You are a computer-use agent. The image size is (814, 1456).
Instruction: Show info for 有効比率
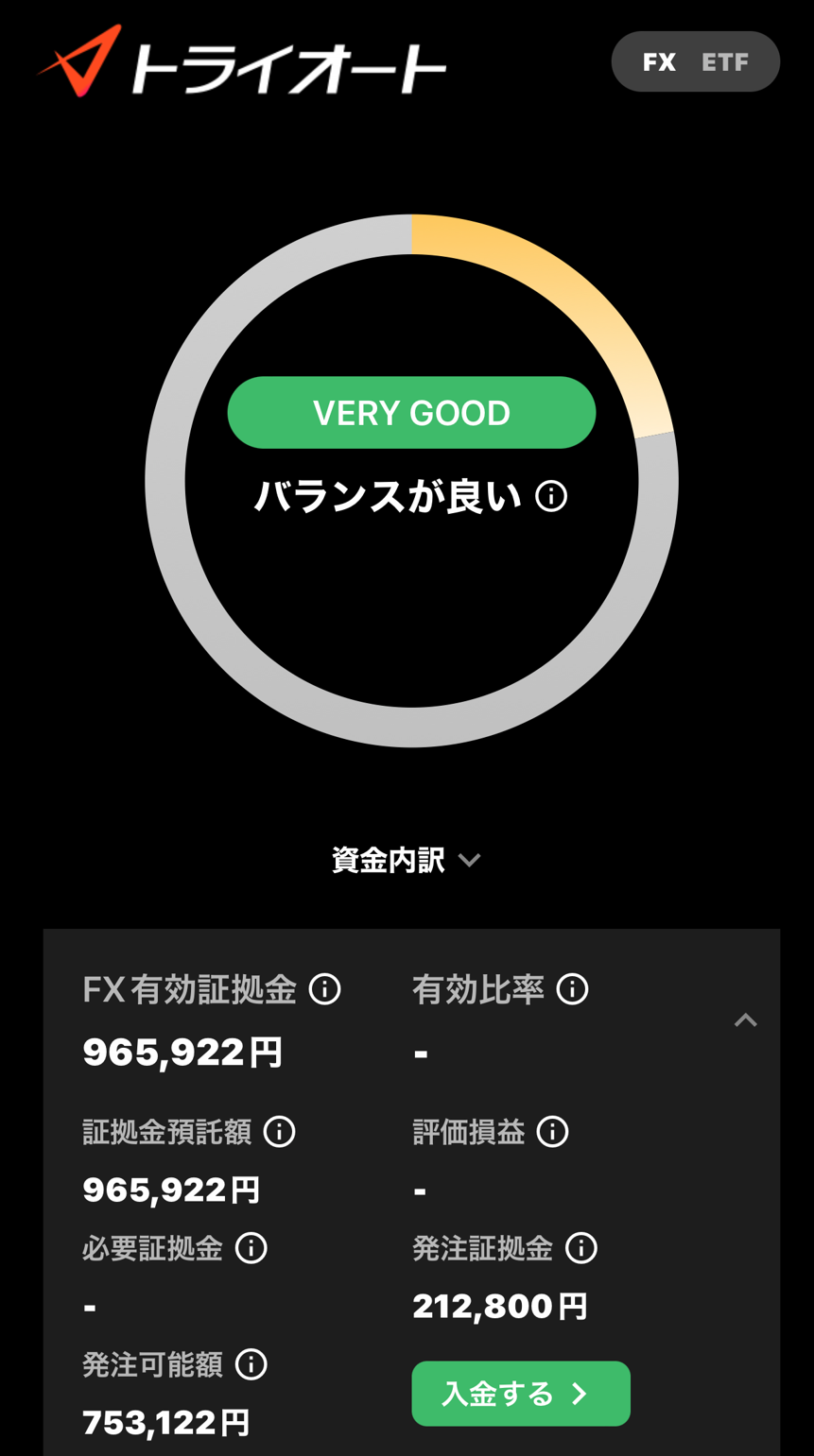(572, 989)
